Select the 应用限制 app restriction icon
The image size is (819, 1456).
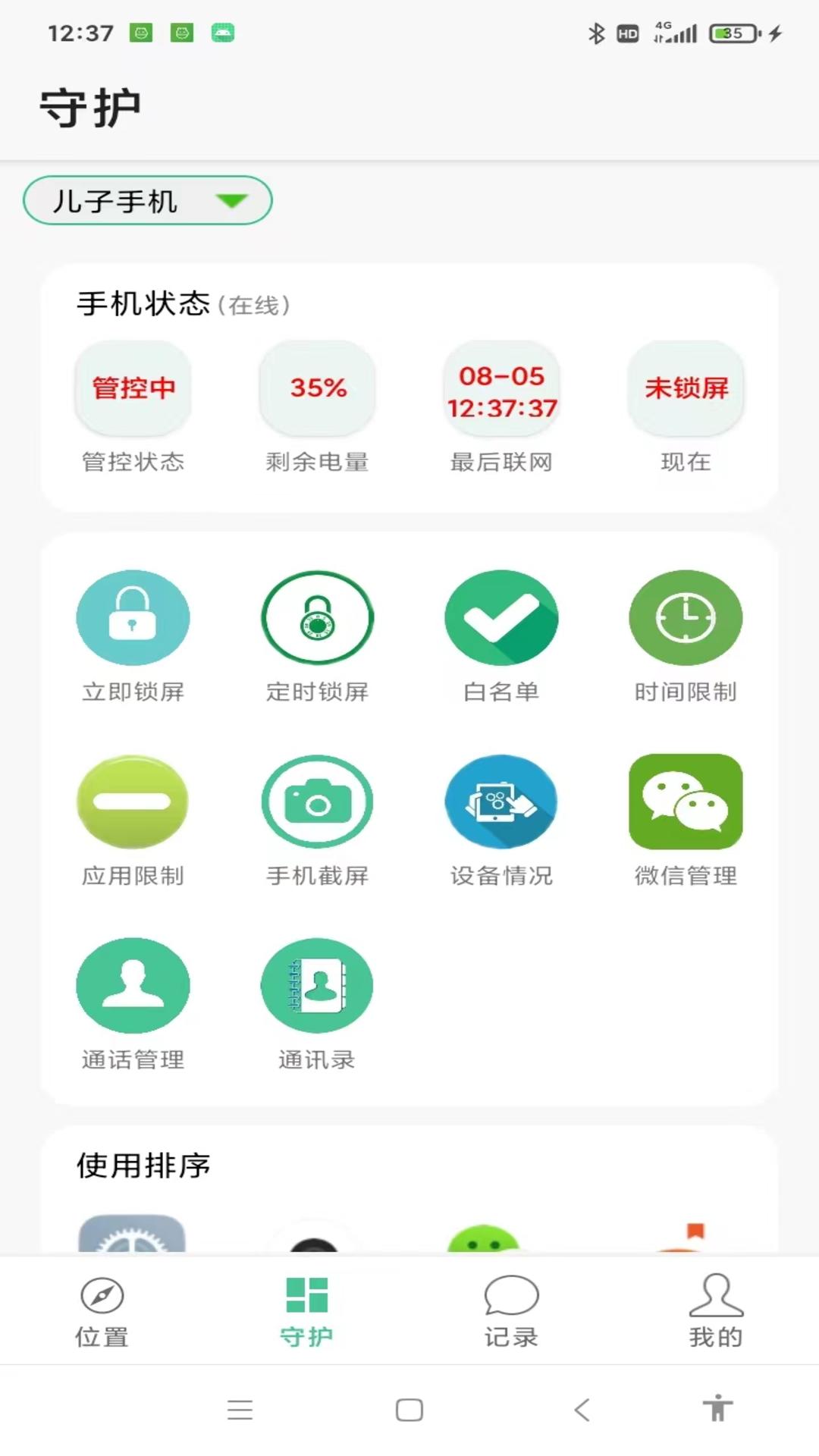[133, 802]
